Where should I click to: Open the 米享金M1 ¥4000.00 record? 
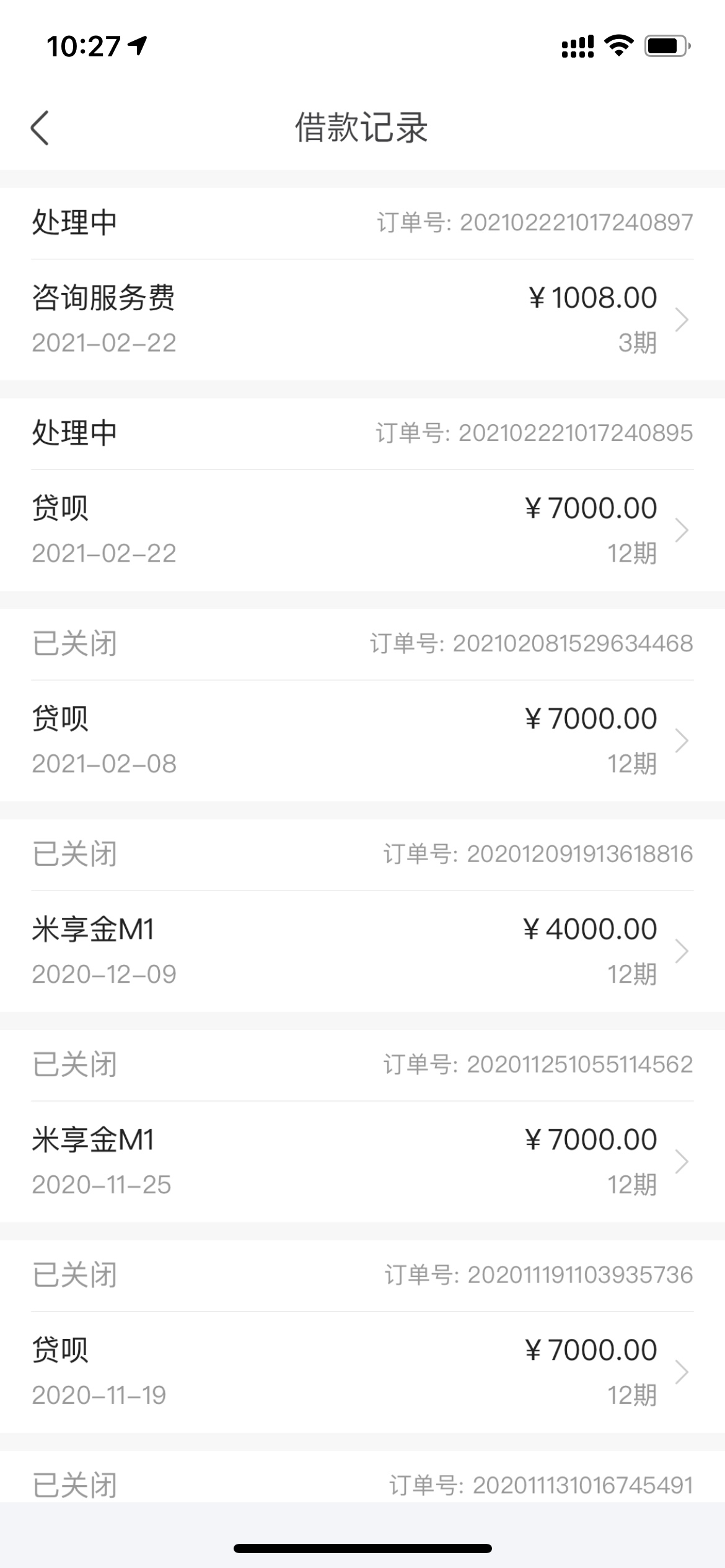point(362,951)
